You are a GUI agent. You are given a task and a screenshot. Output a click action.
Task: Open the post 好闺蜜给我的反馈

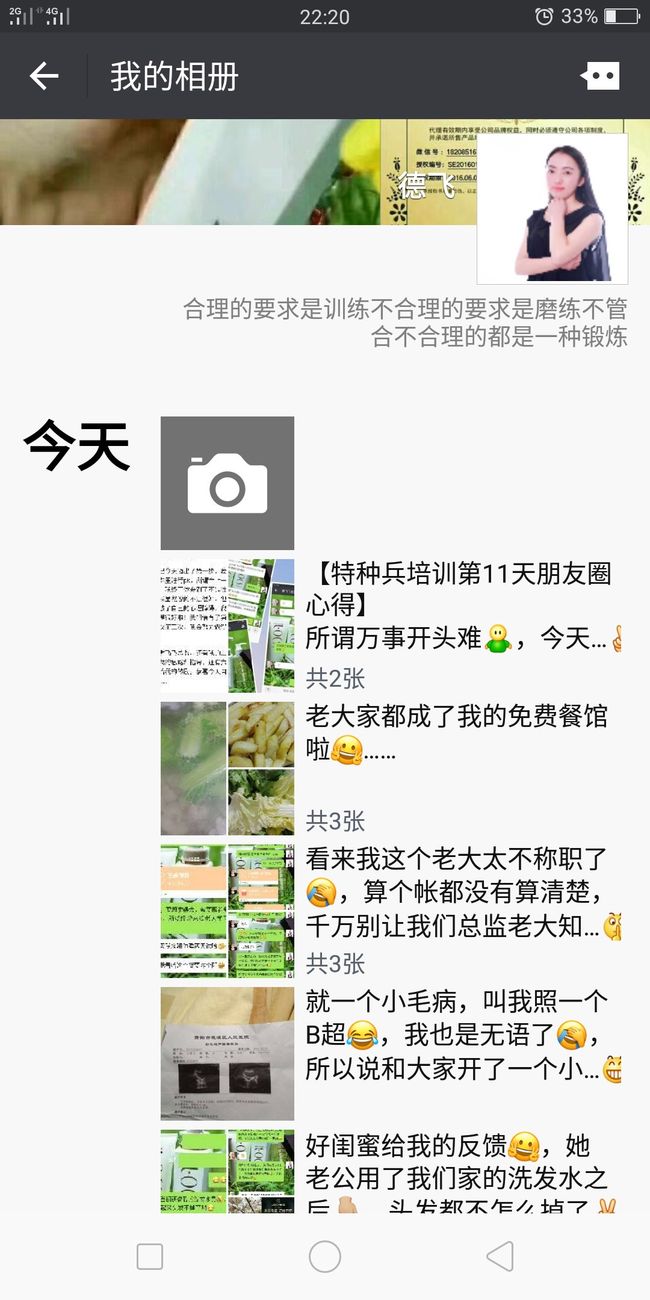coord(390,1172)
